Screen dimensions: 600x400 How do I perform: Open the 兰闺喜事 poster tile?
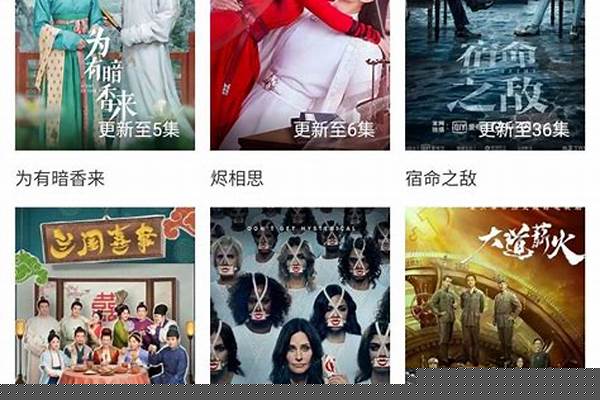[105, 295]
